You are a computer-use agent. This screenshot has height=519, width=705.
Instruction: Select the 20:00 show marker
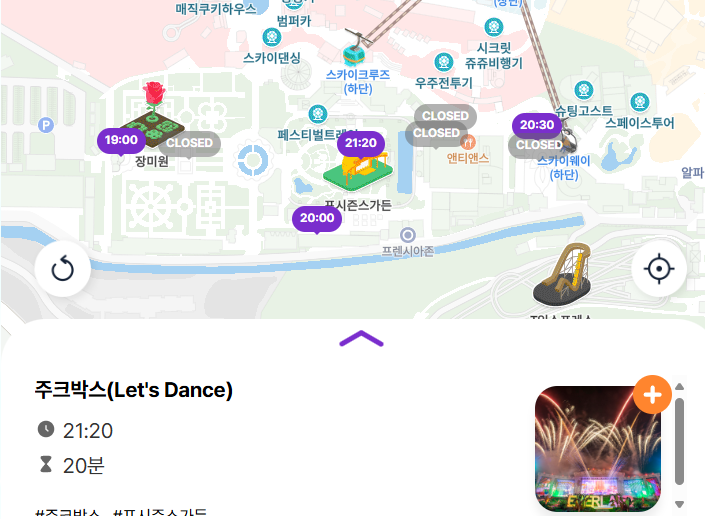click(x=317, y=218)
